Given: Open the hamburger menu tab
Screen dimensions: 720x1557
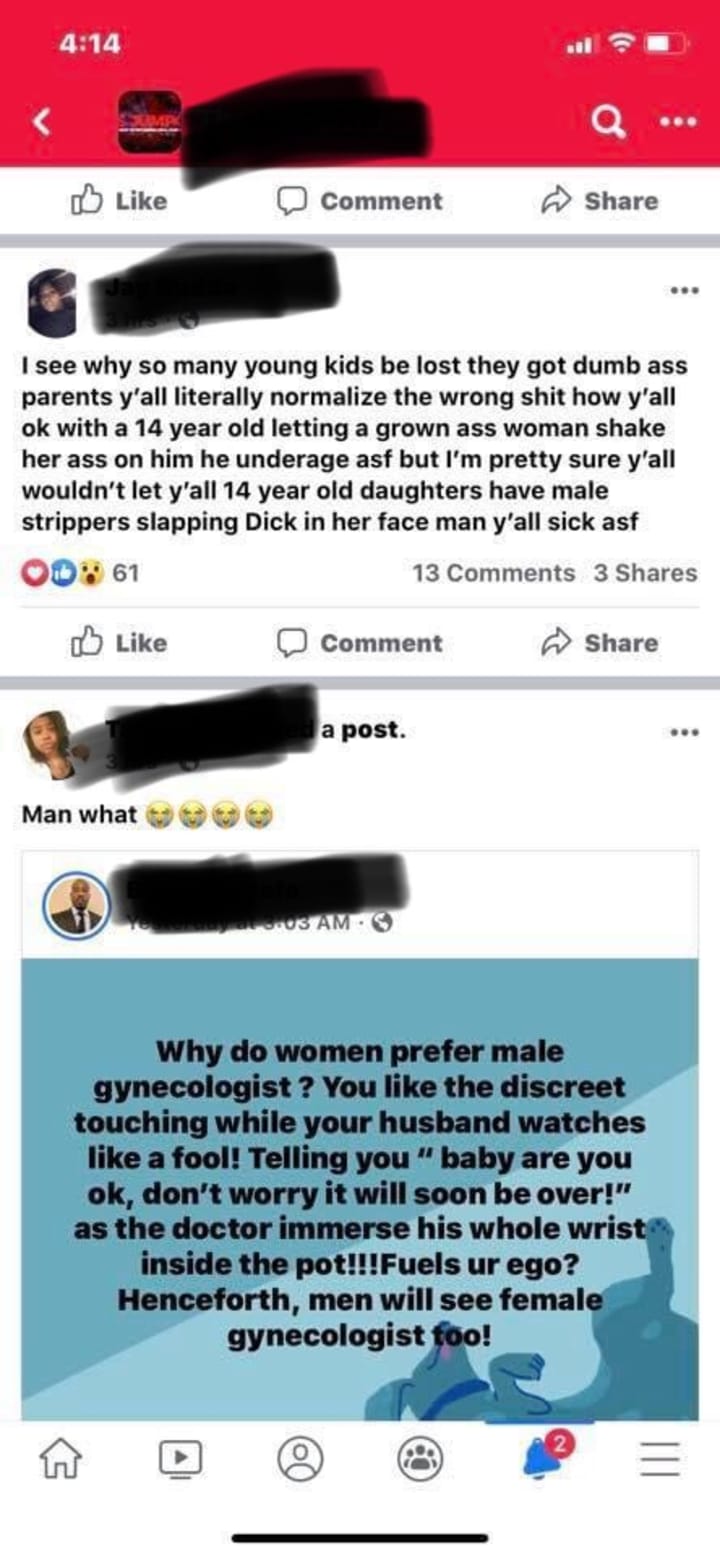Looking at the screenshot, I should tap(660, 1460).
